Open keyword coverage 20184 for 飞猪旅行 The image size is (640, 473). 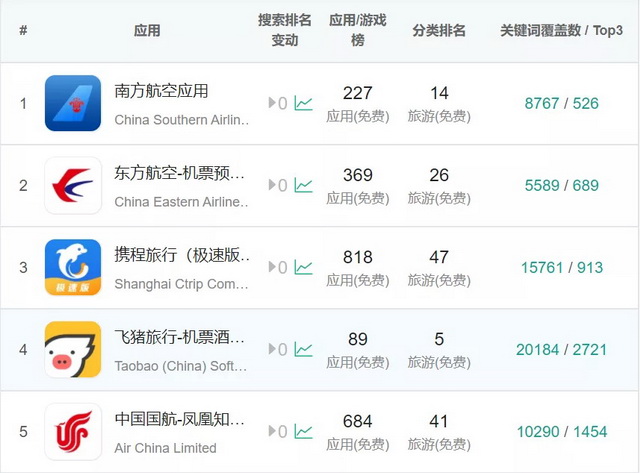coord(537,349)
